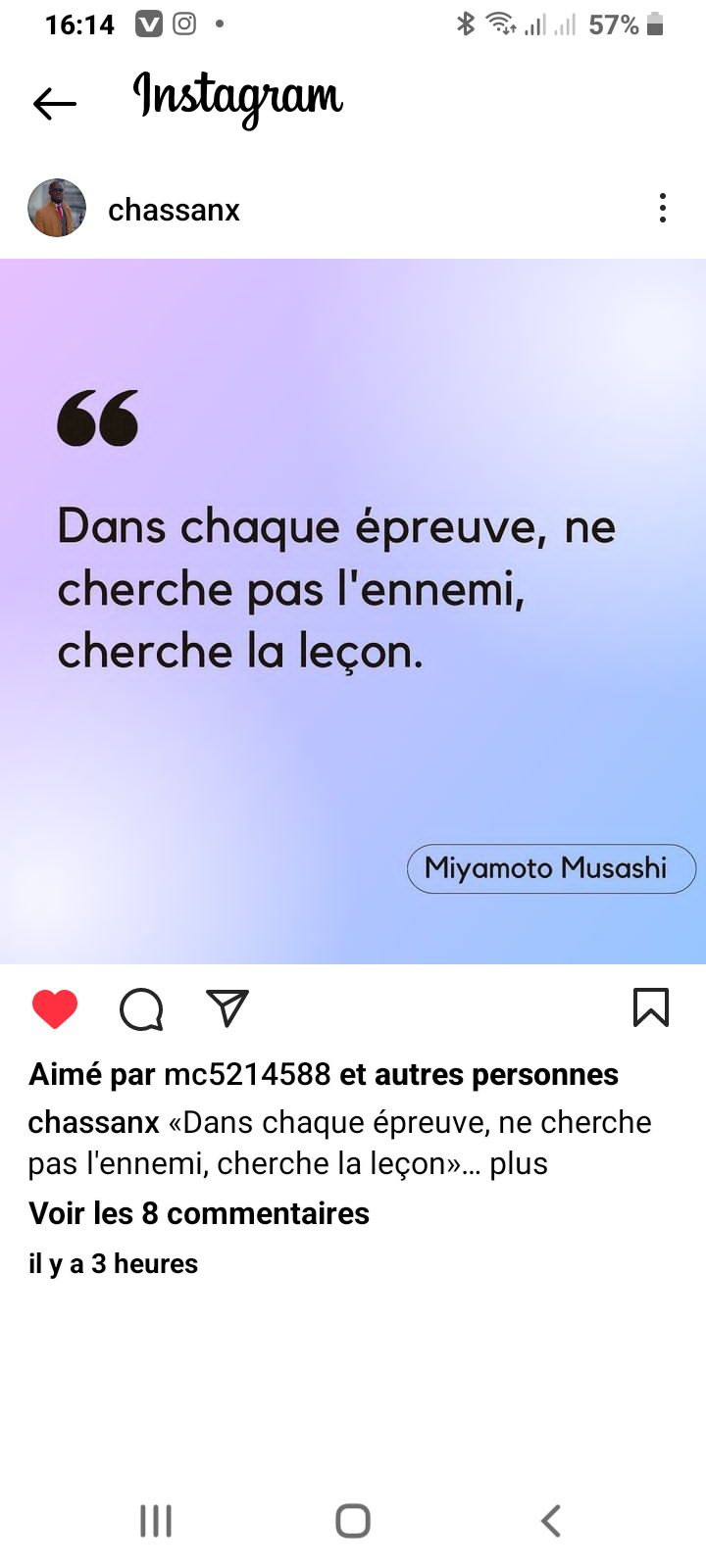Screen dimensions: 706x1568
Task: Expand the caption with "plus"
Action: click(x=519, y=1163)
